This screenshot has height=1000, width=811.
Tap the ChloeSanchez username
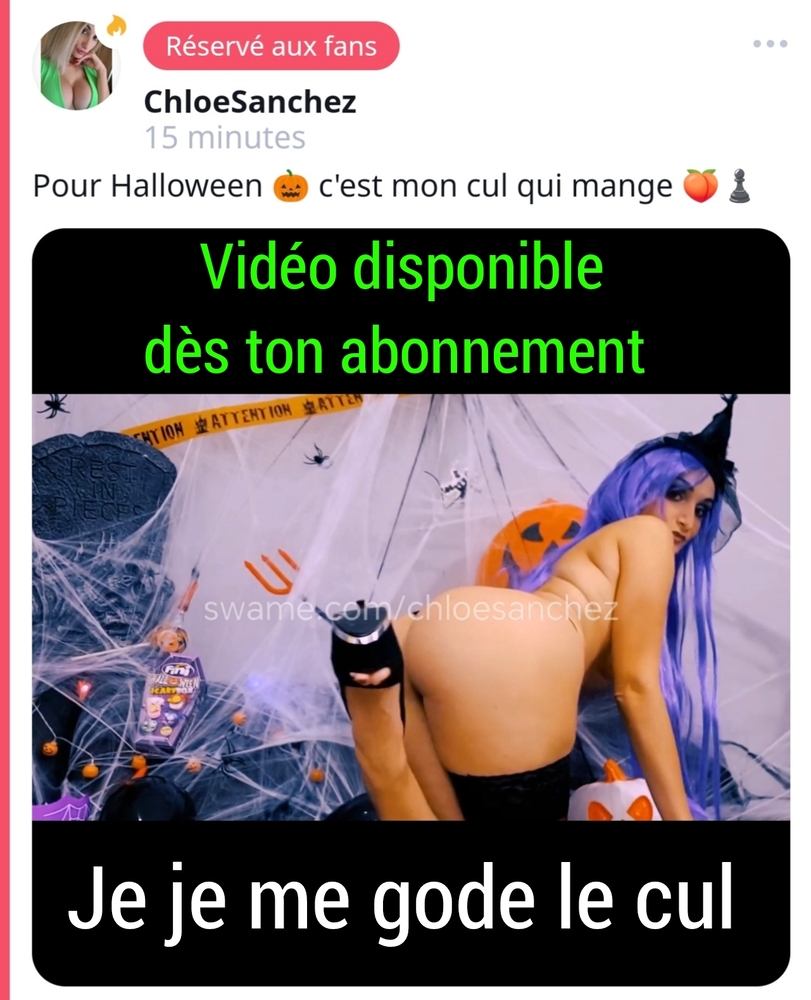coord(250,102)
